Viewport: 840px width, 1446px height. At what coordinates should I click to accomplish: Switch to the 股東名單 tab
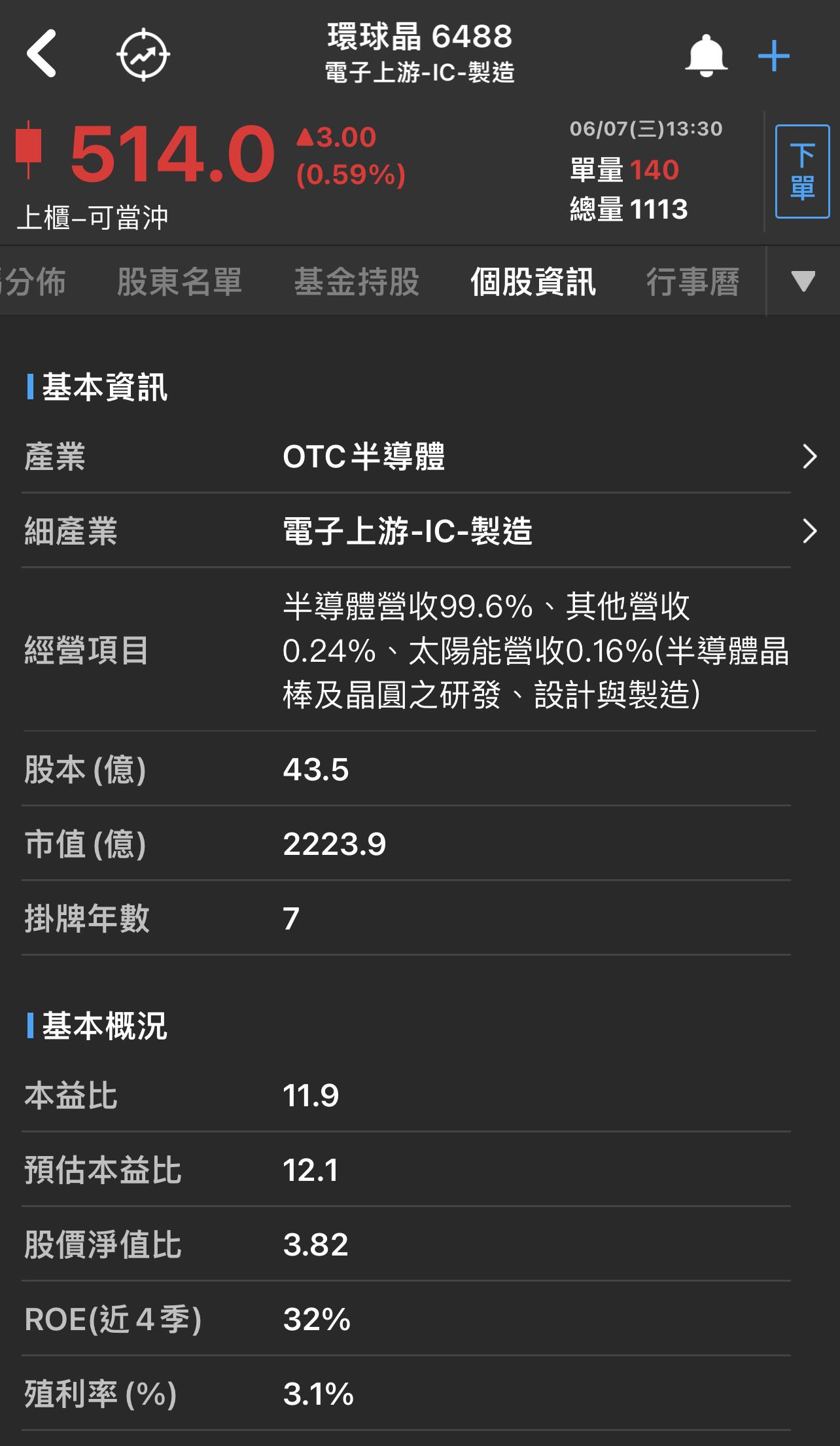[179, 282]
